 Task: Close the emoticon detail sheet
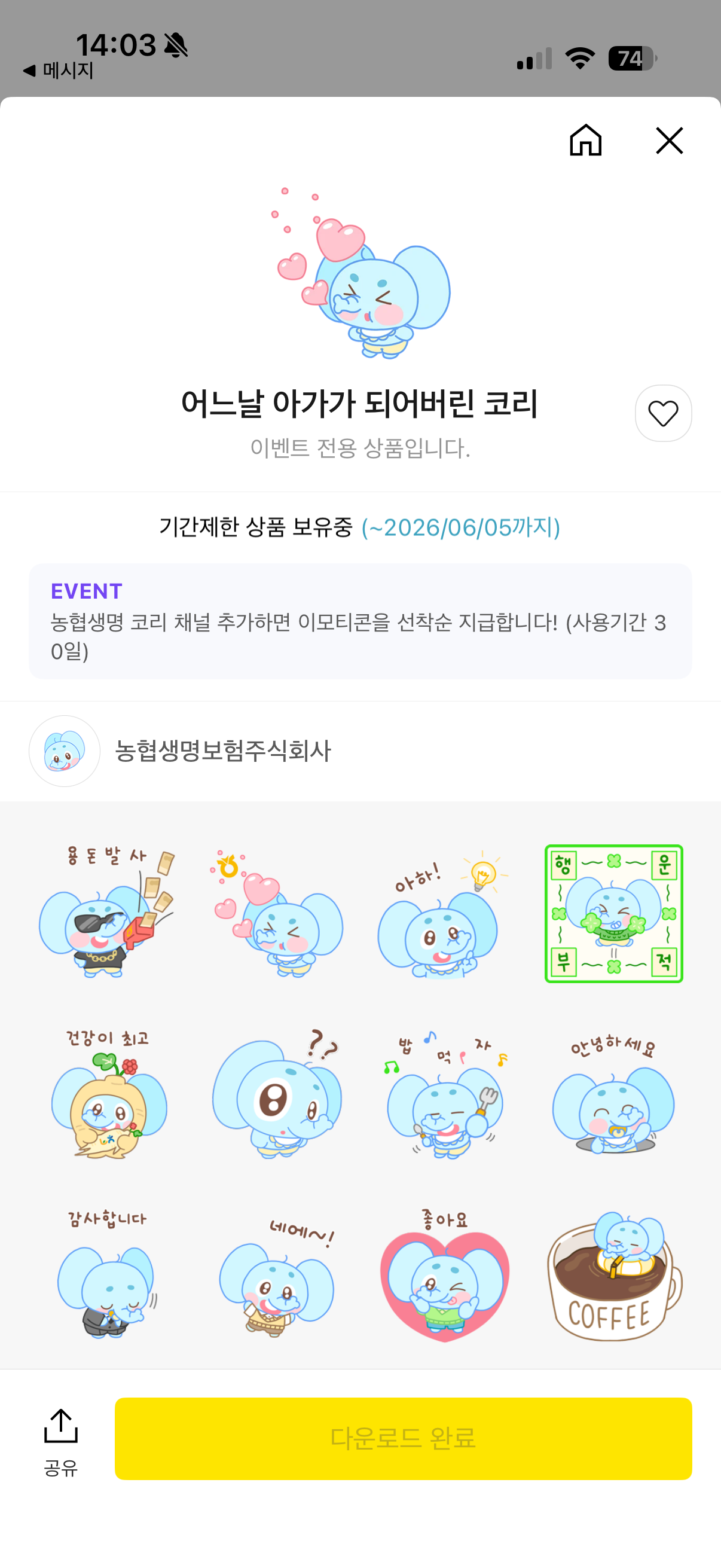(669, 140)
